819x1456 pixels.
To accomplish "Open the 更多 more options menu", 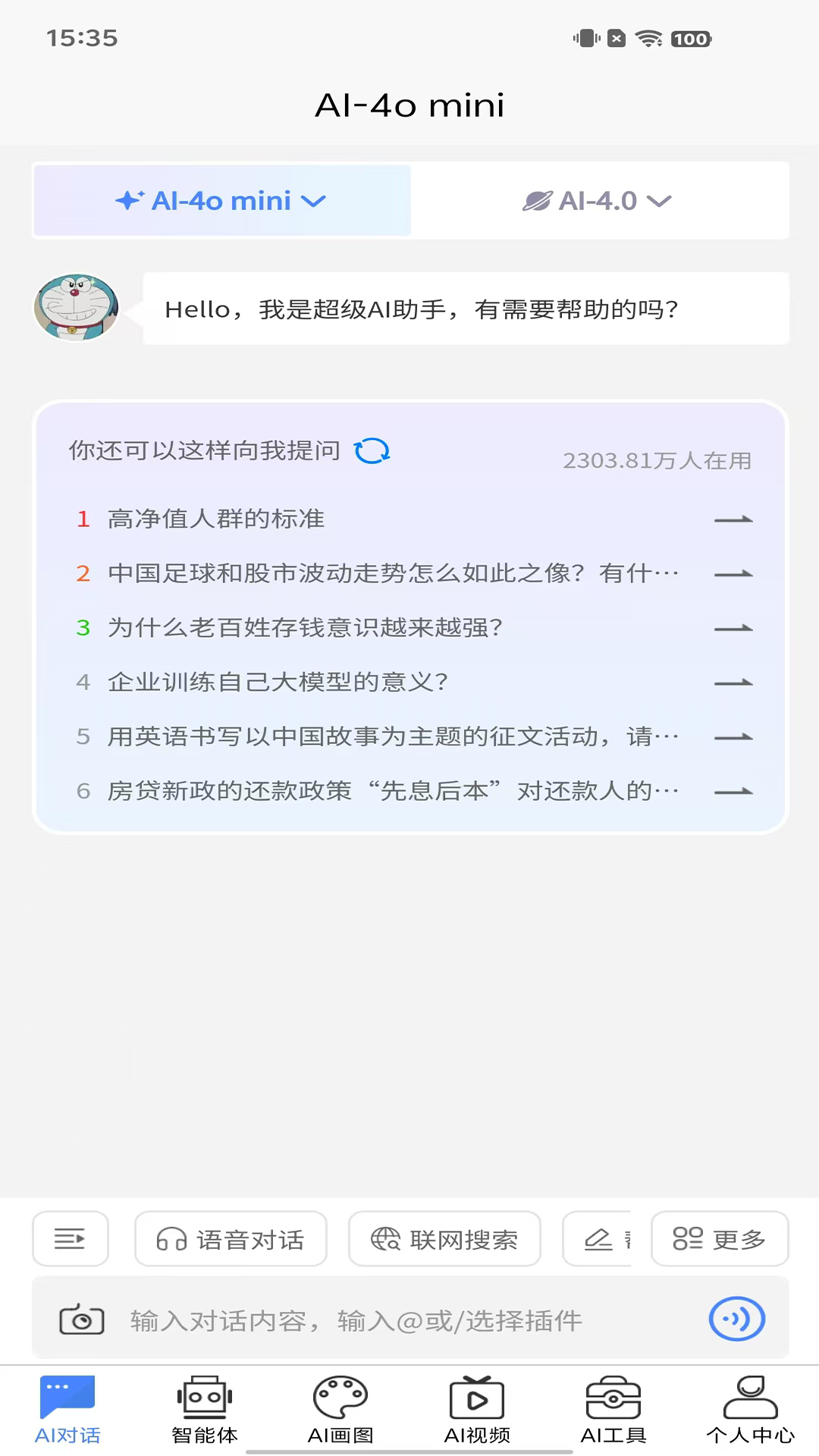I will pos(719,1239).
